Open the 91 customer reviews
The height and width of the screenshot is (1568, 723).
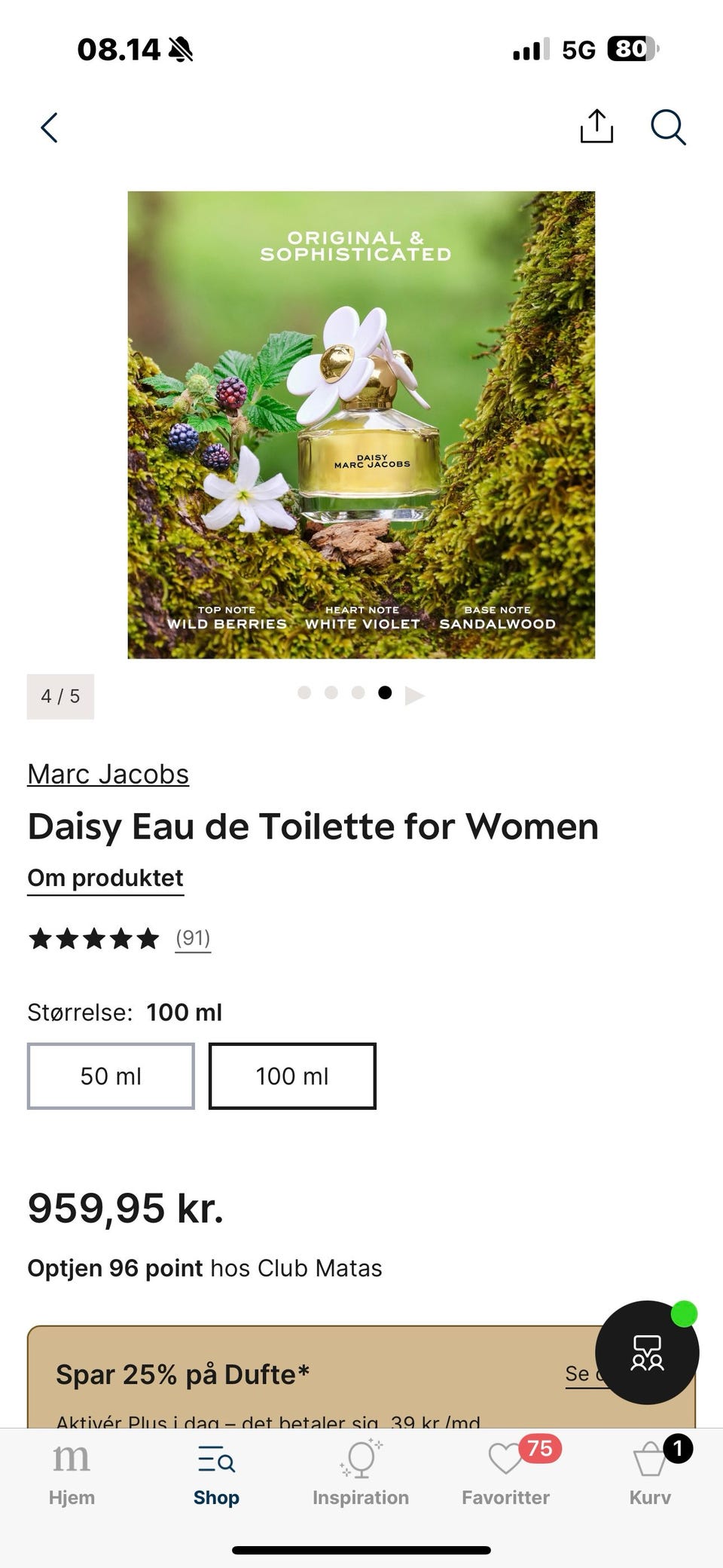(x=192, y=937)
